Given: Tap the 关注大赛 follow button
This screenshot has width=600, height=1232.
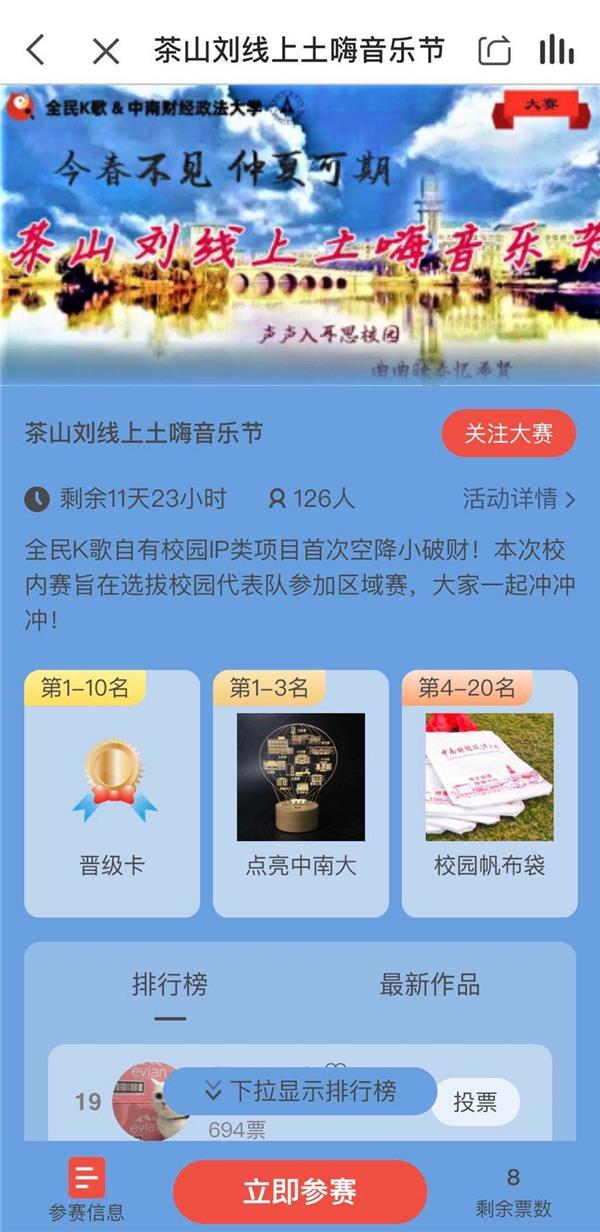Looking at the screenshot, I should 508,434.
